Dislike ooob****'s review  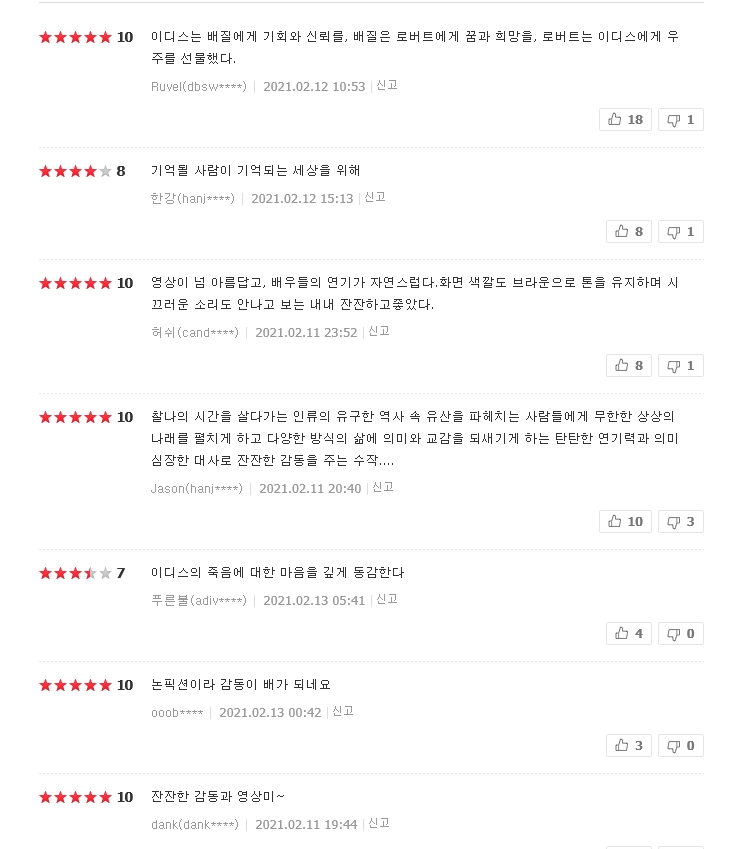(x=681, y=746)
